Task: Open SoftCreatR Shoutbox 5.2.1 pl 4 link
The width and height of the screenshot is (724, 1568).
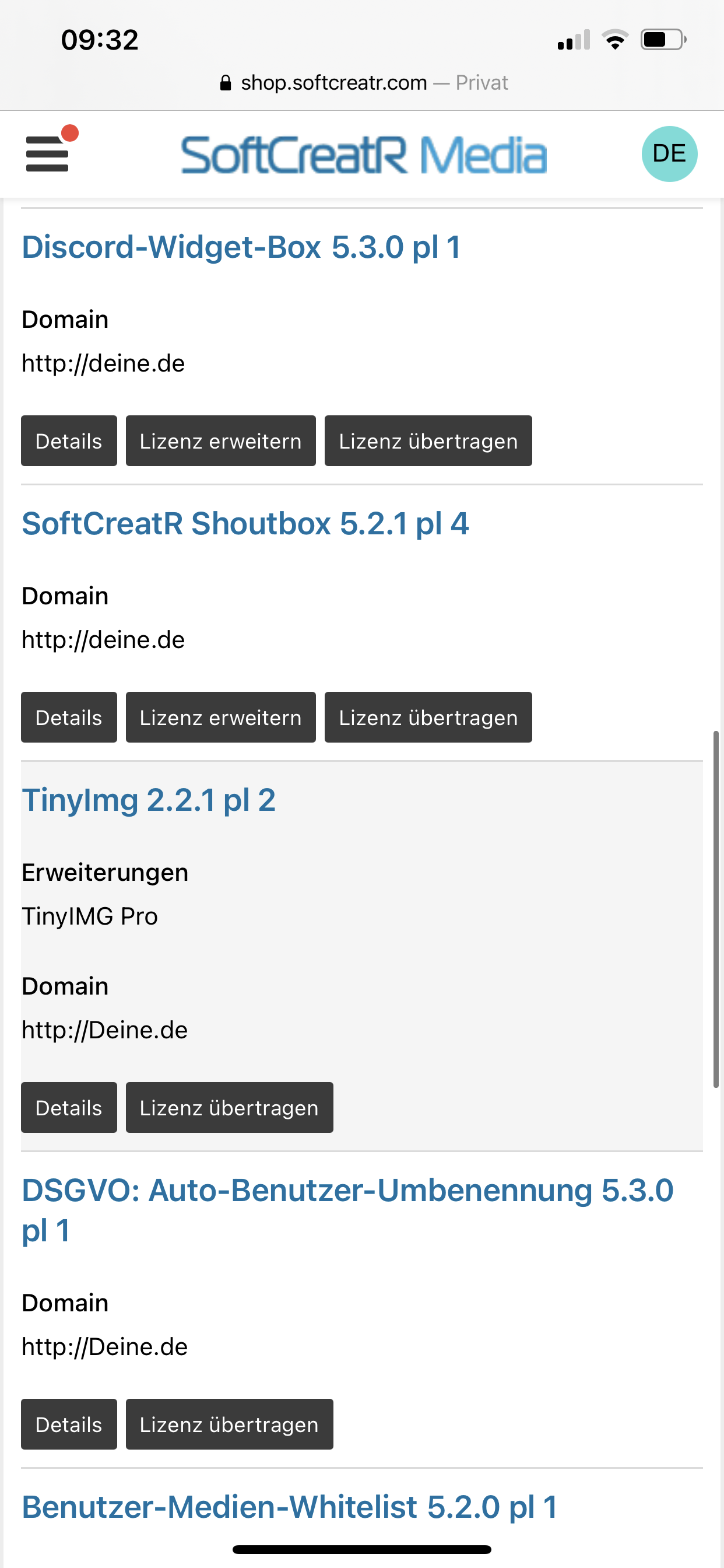Action: (x=245, y=524)
